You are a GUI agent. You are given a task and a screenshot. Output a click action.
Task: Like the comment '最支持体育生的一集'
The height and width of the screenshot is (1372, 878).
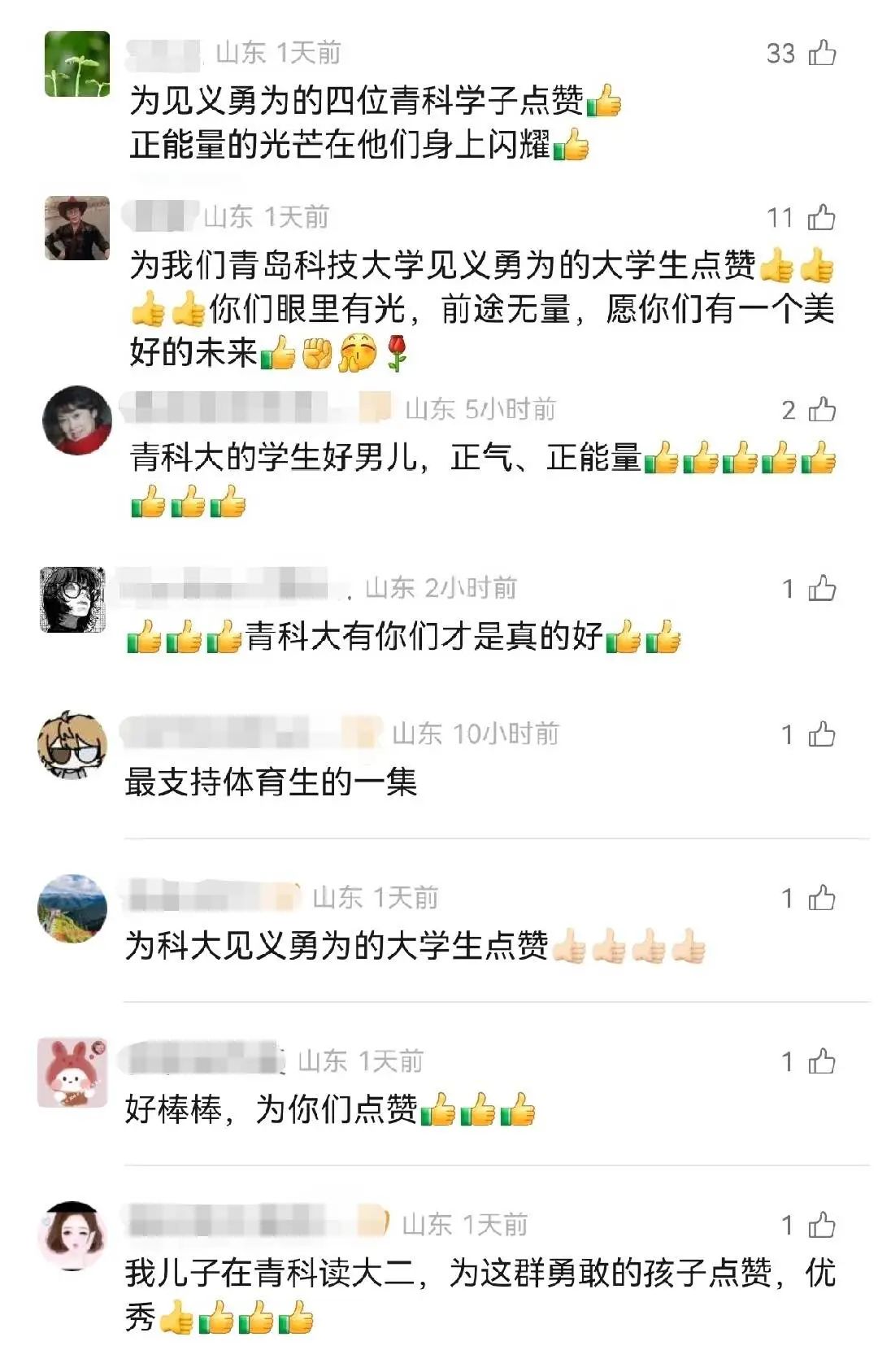pos(822,734)
